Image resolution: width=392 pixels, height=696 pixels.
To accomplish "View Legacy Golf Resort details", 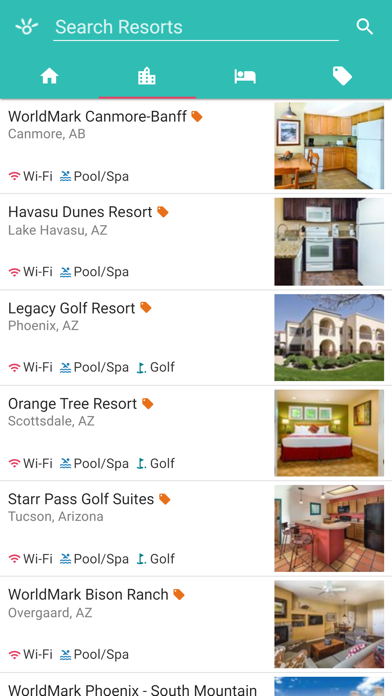I will [x=196, y=338].
